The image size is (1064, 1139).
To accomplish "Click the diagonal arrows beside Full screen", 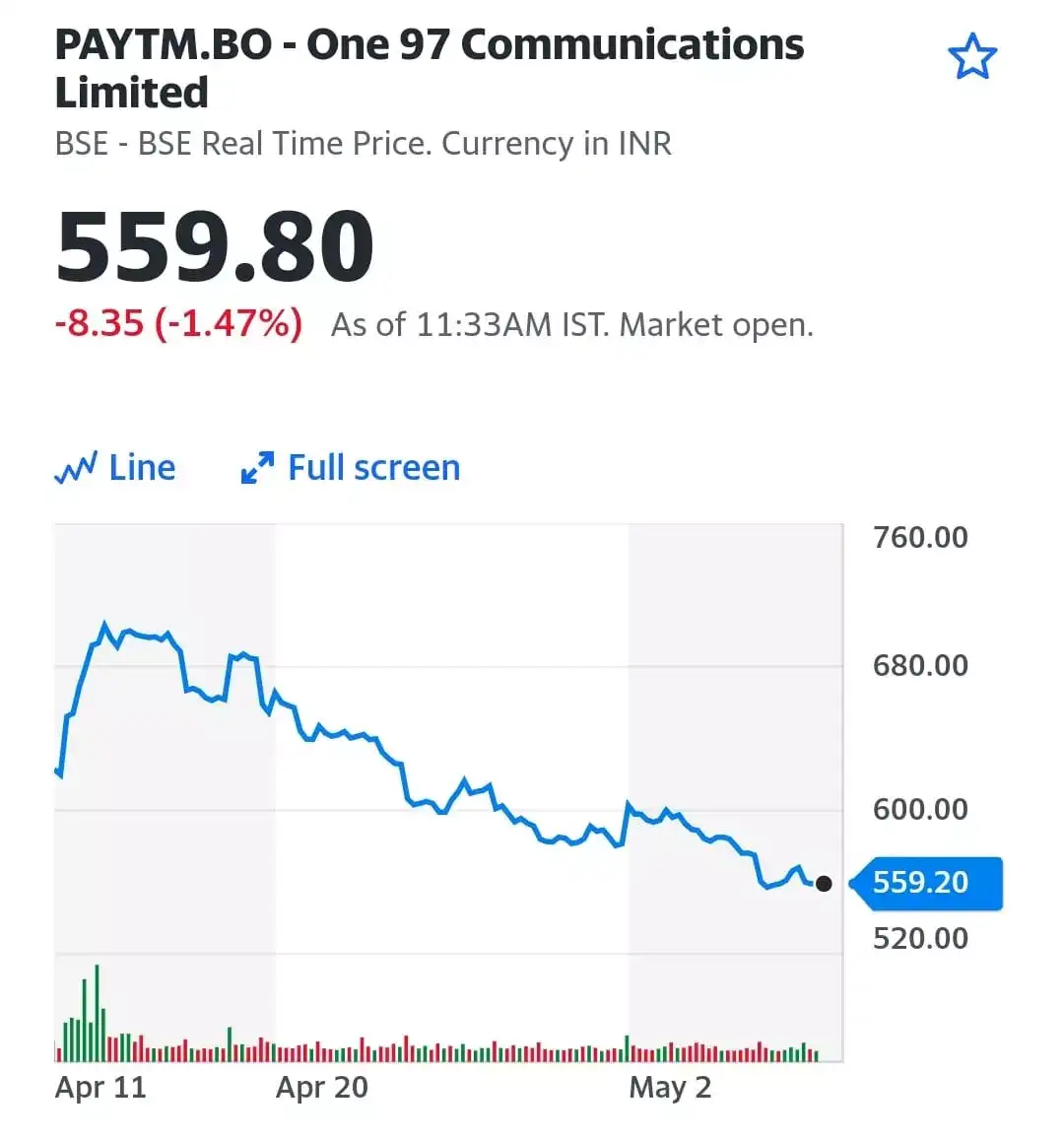I will pyautogui.click(x=257, y=466).
